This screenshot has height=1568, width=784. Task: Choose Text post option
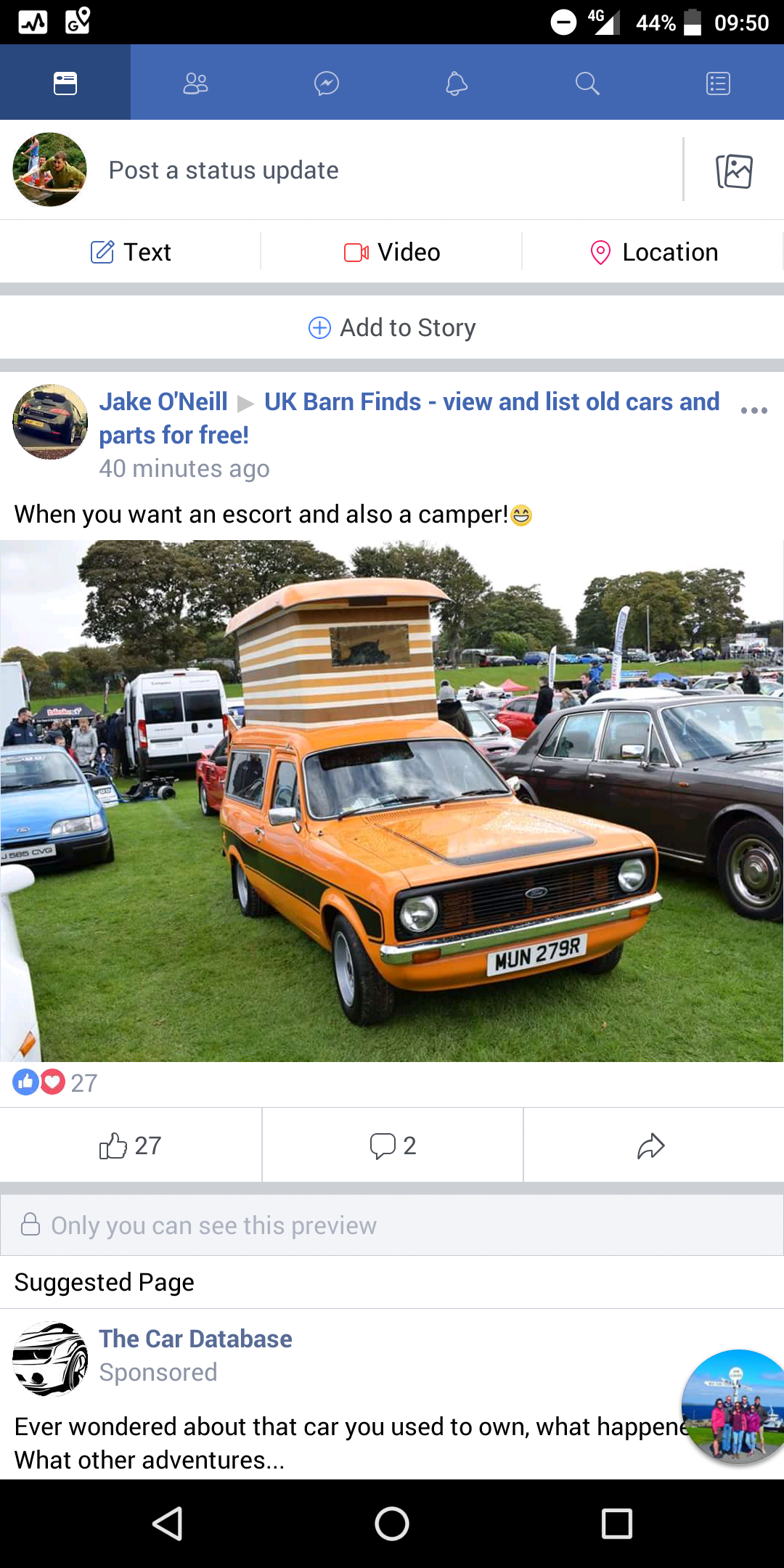pyautogui.click(x=131, y=252)
